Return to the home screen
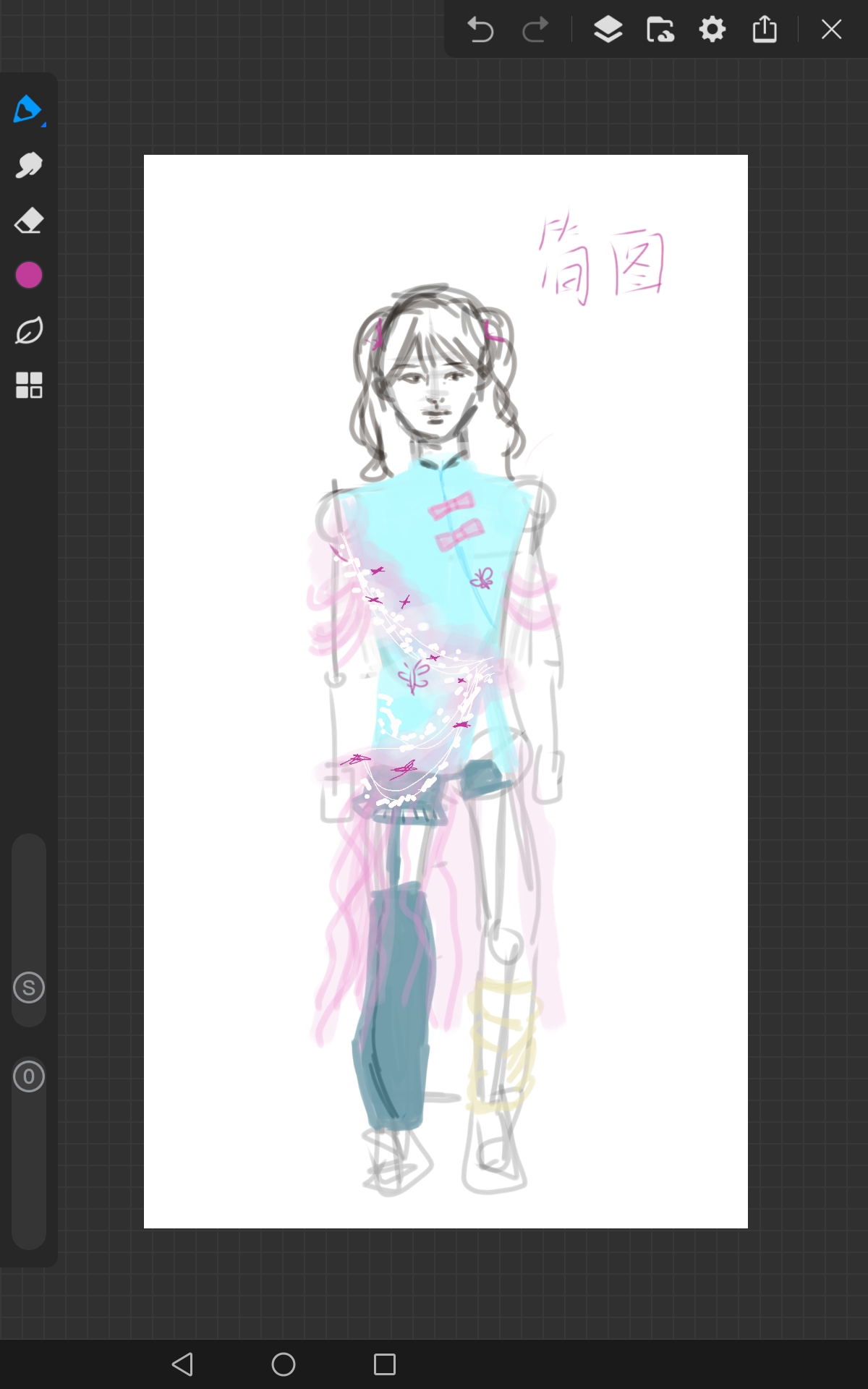This screenshot has height=1389, width=868. click(x=284, y=1364)
